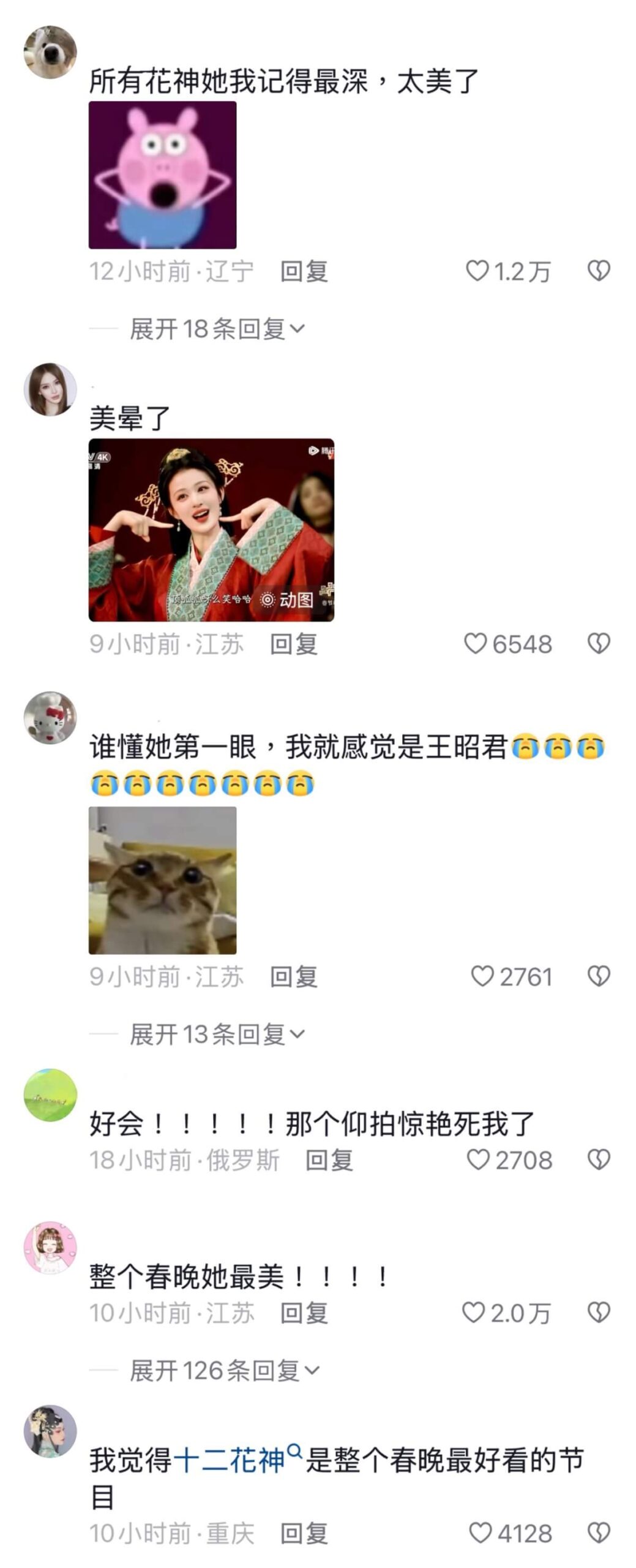Like the comment "所有花神她我记得最深"
This screenshot has height=1568, width=636.
(x=478, y=271)
